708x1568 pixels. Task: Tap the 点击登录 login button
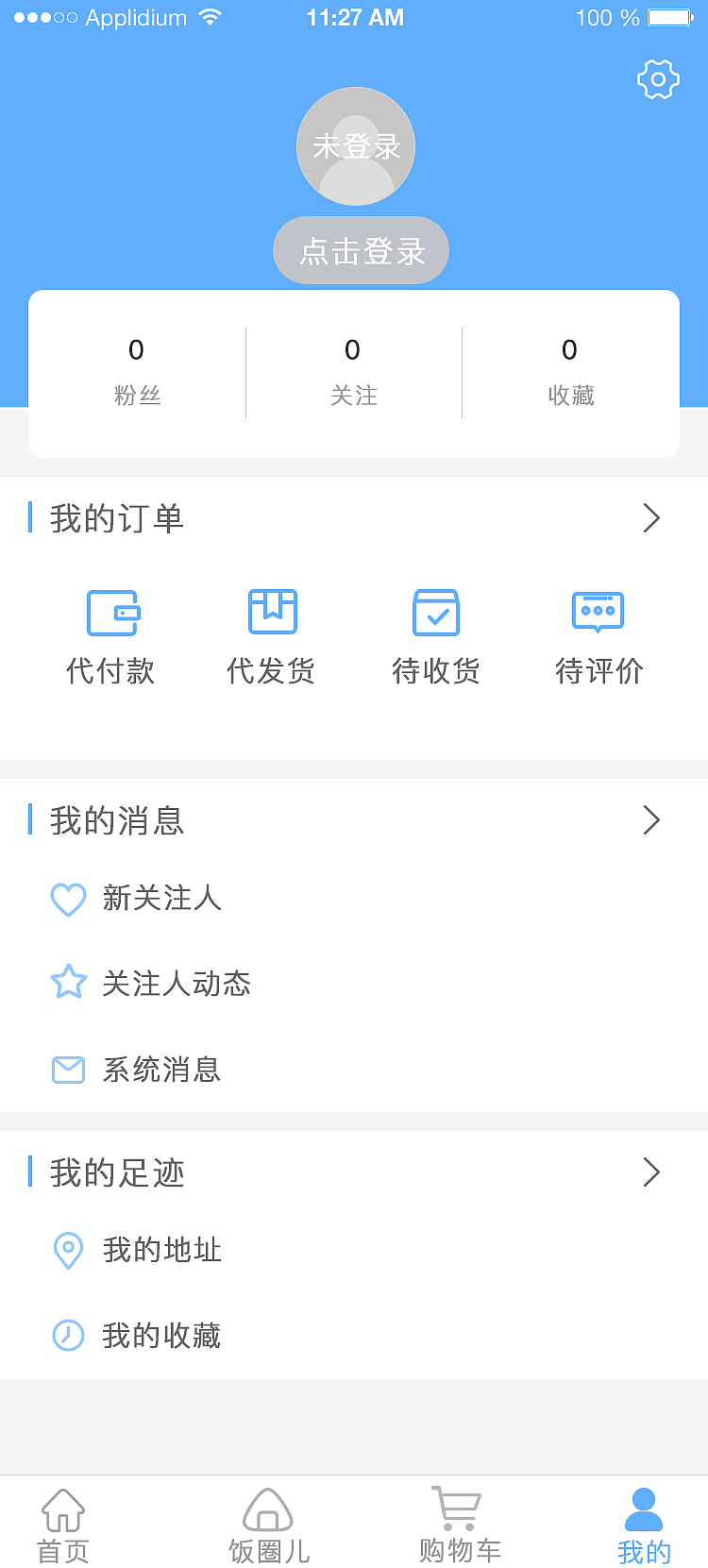coord(361,250)
